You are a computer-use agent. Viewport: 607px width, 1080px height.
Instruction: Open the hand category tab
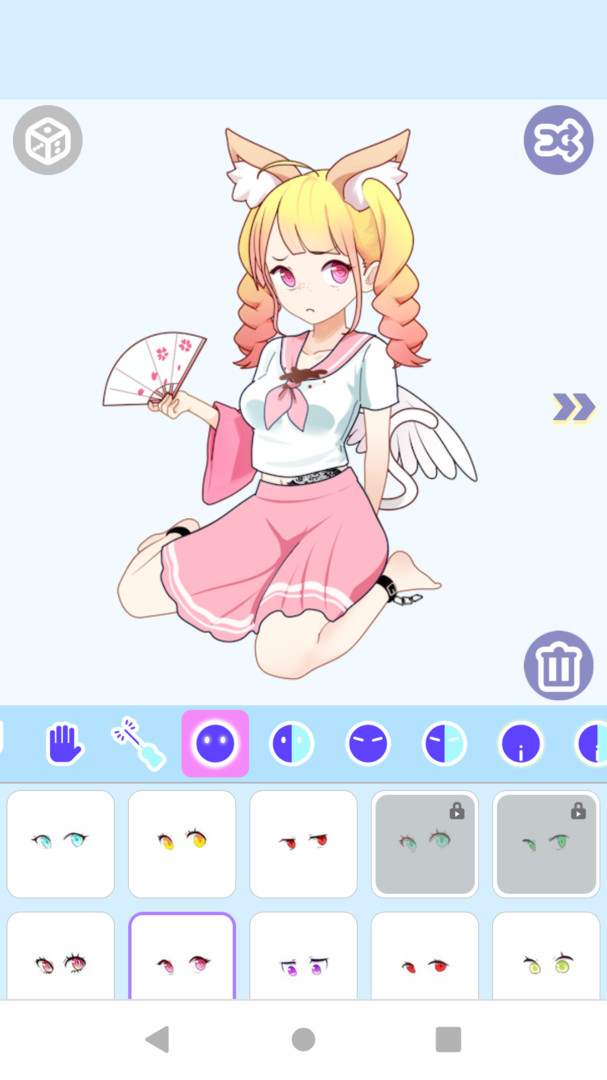[x=65, y=744]
